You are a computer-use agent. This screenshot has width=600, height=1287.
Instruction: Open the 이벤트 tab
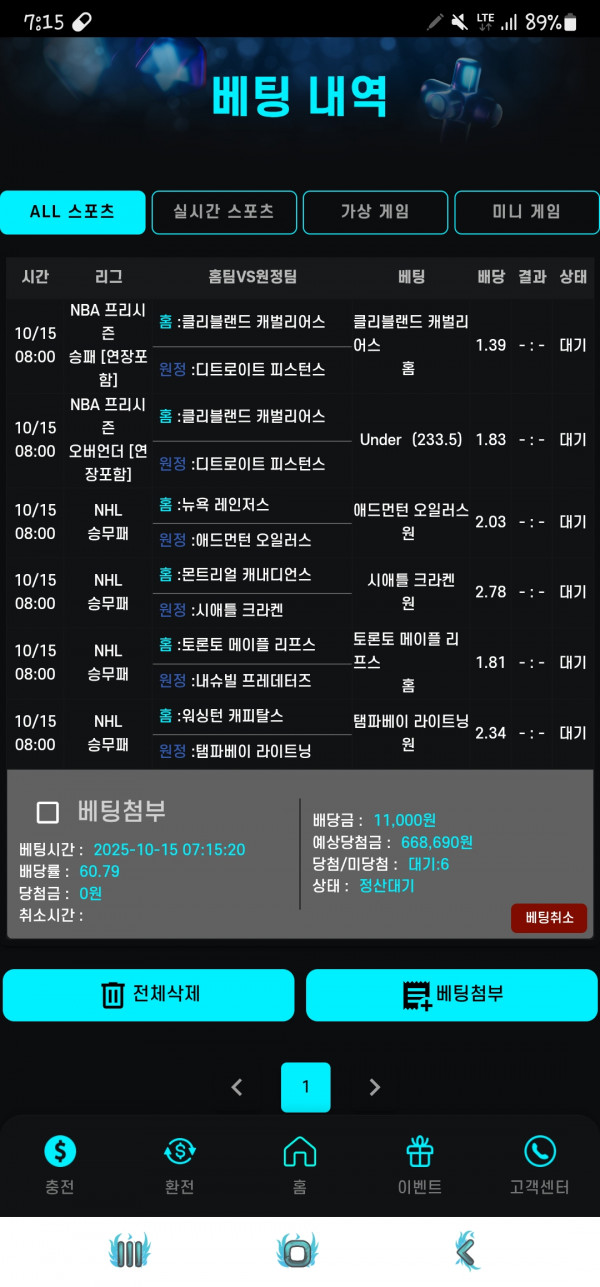pyautogui.click(x=420, y=1165)
